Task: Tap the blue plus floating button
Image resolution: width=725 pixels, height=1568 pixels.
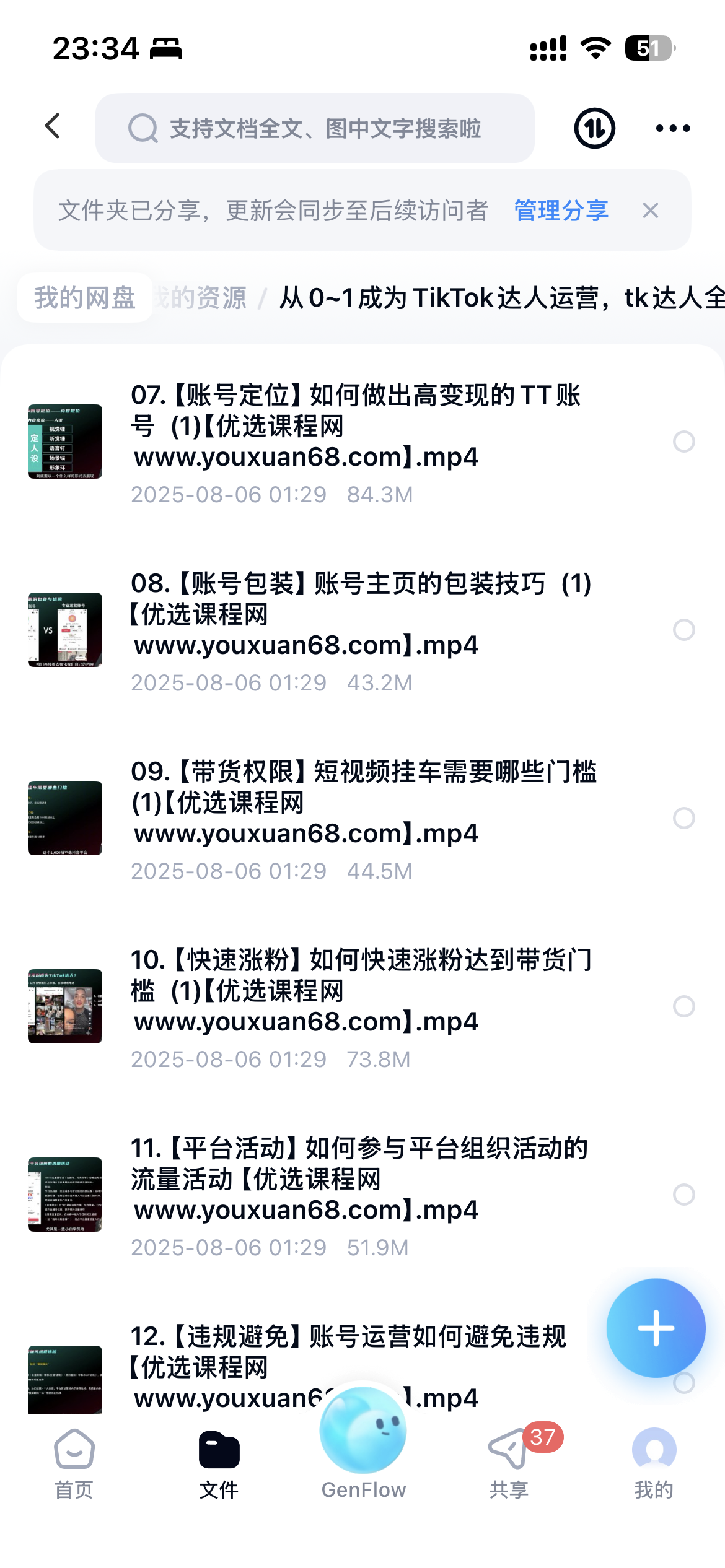Action: 656,1328
